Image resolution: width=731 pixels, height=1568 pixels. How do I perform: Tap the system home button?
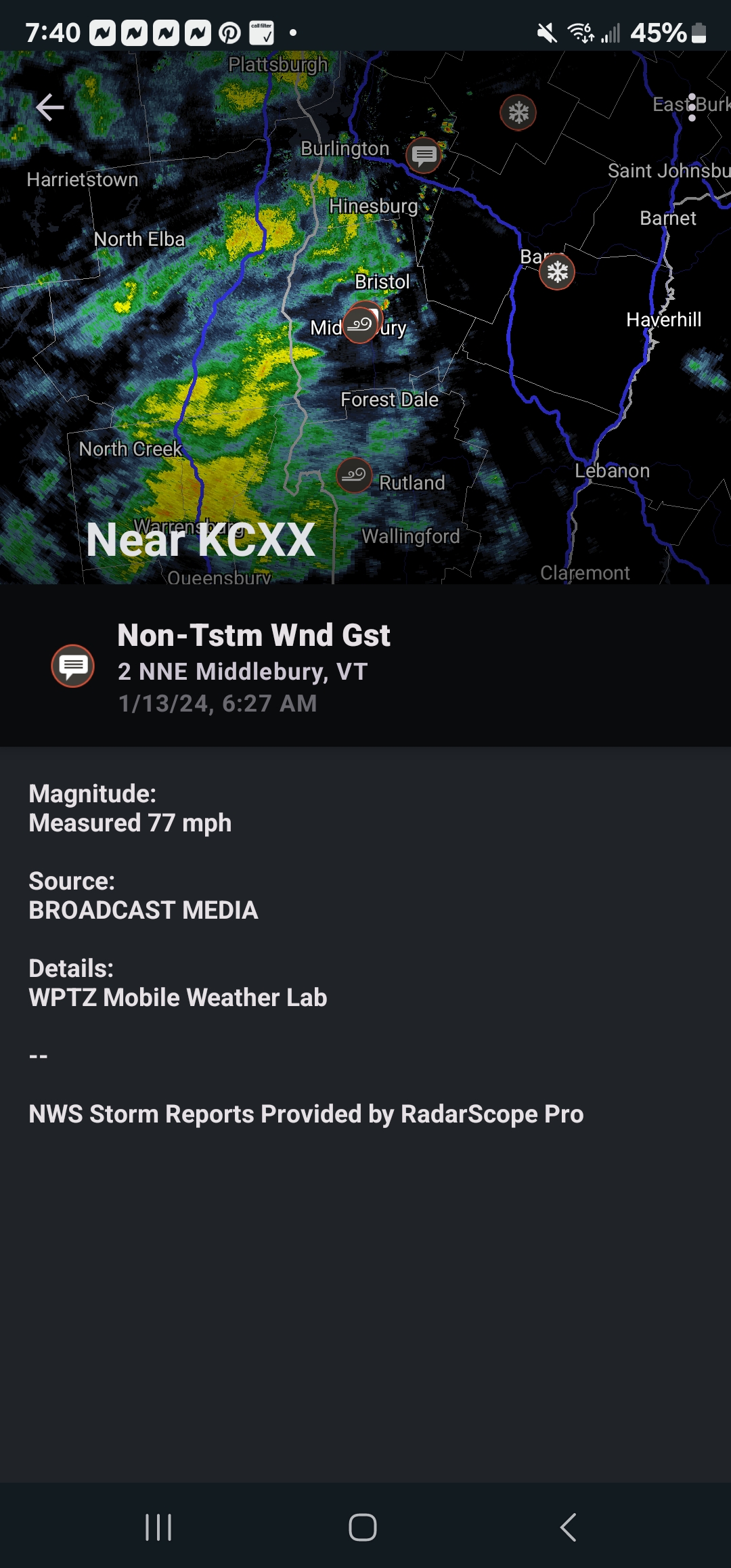363,1527
